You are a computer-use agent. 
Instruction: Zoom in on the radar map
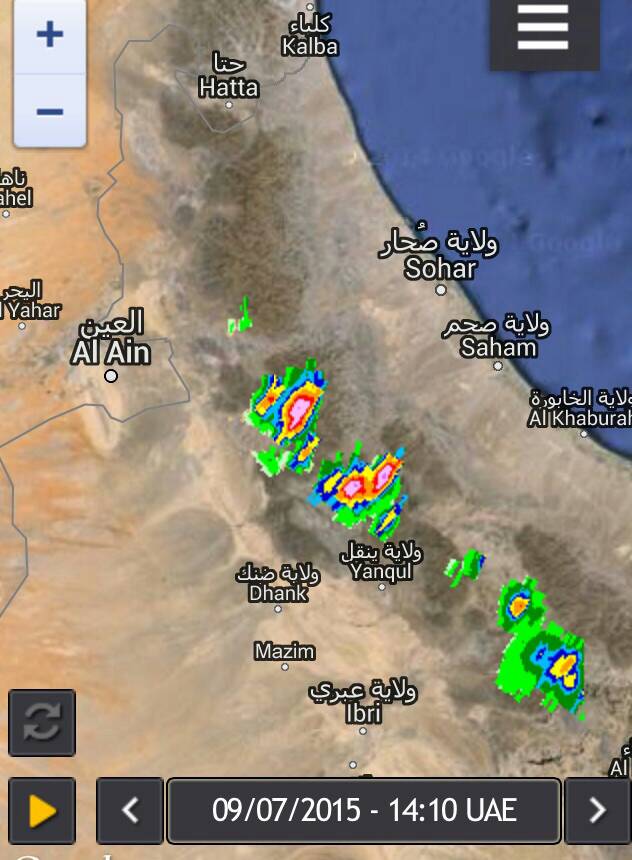point(49,36)
